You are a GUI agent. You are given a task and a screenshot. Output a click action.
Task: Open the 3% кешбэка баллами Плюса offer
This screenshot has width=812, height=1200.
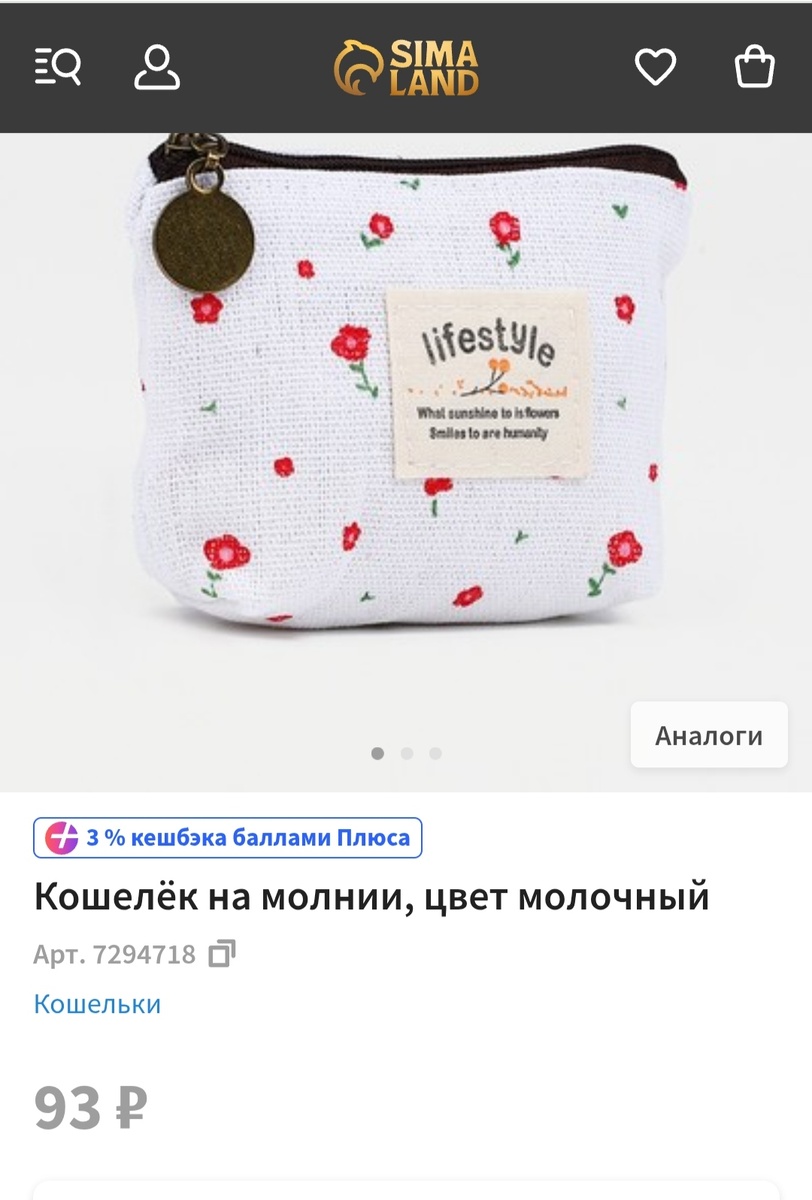tap(225, 838)
